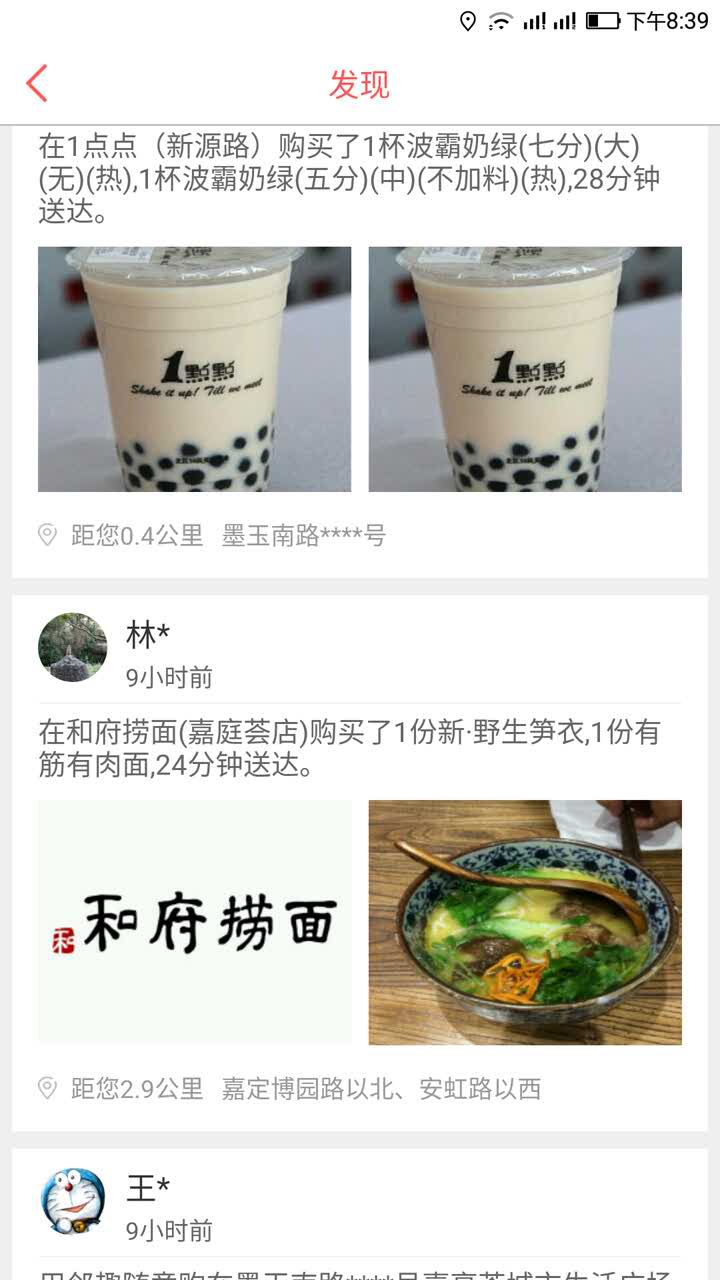The height and width of the screenshot is (1280, 720).
Task: View 林*'s avatar profile
Action: (73, 647)
